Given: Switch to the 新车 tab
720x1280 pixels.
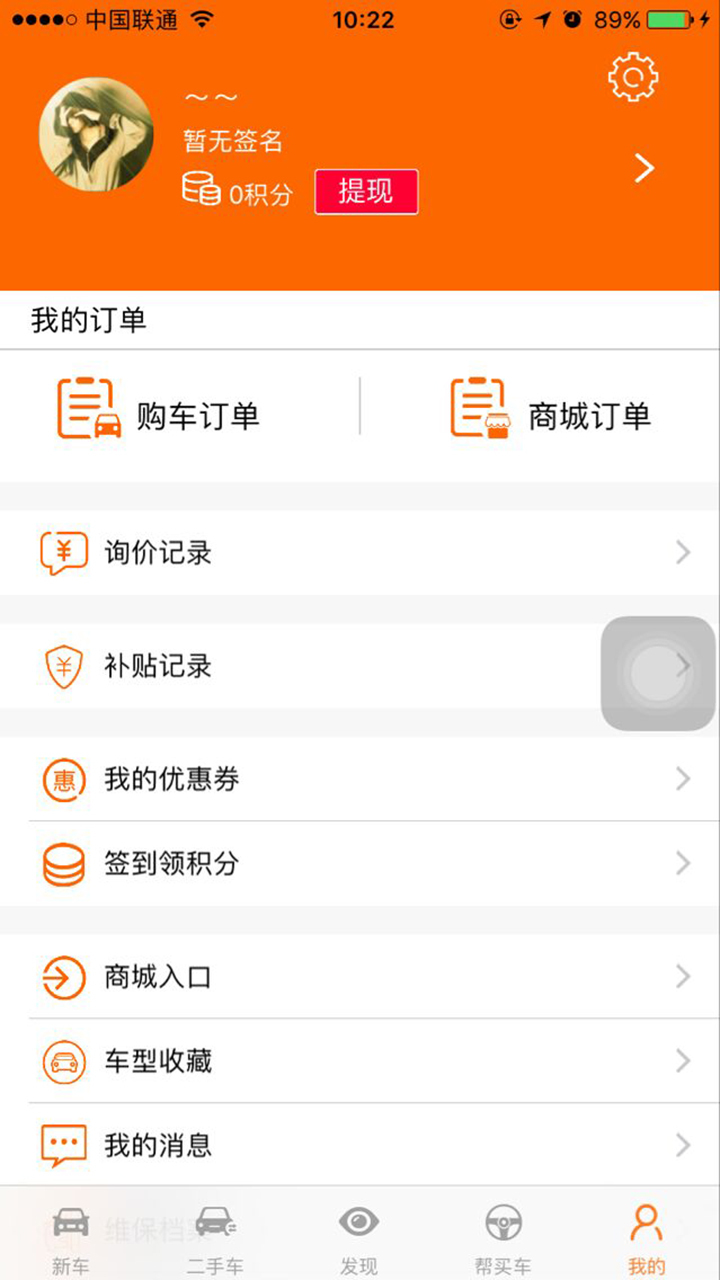Looking at the screenshot, I should pyautogui.click(x=70, y=1238).
